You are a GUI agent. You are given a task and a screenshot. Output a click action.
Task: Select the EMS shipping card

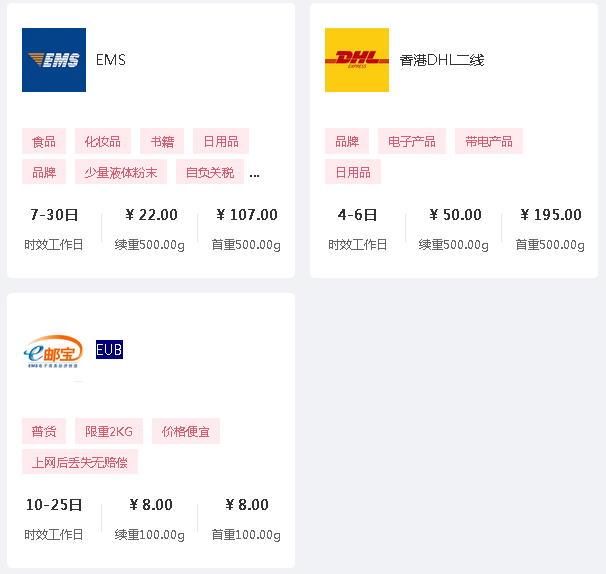(150, 140)
